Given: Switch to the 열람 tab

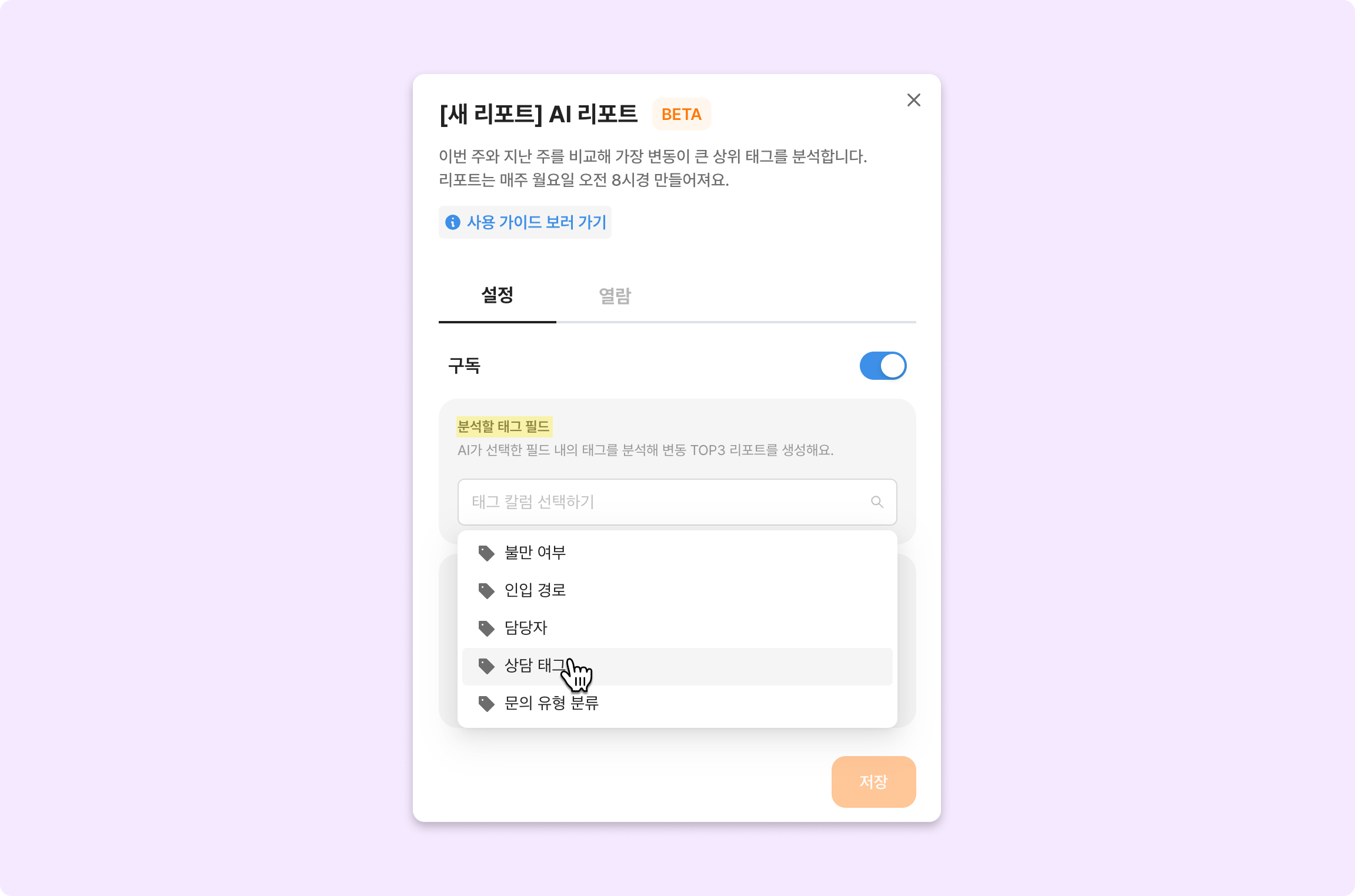Looking at the screenshot, I should 615,296.
